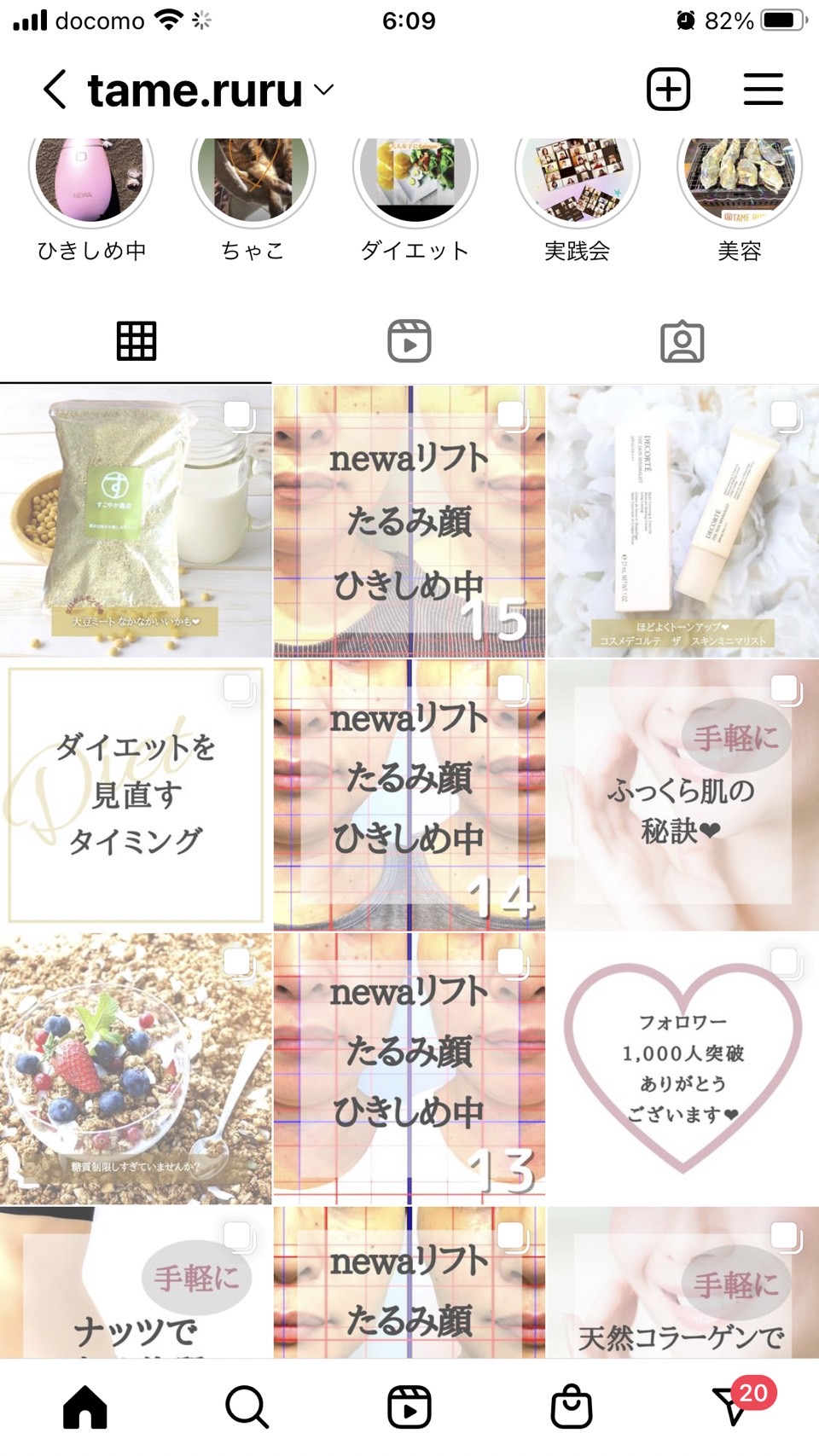
Task: Open the hamburger menu
Action: tap(764, 89)
